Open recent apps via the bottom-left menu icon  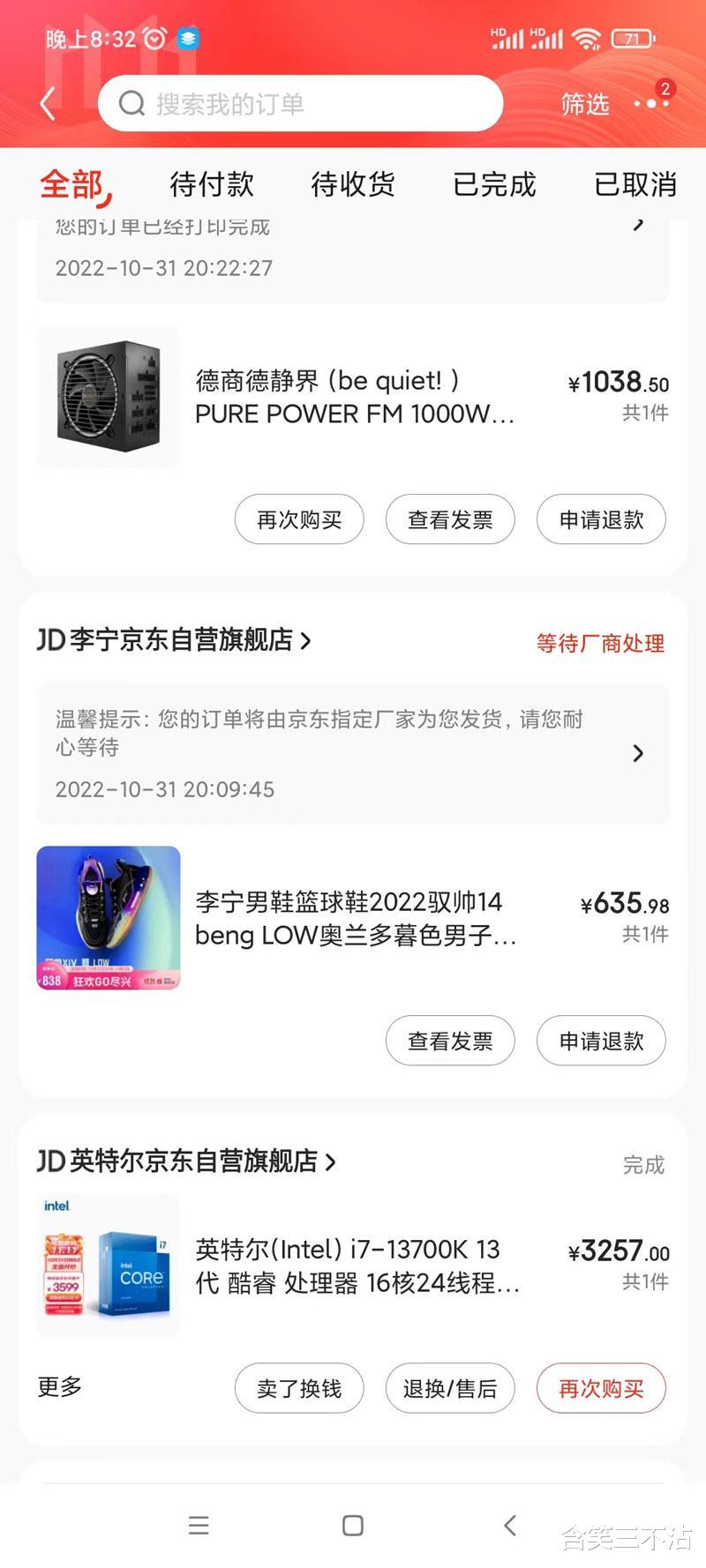point(199,1526)
